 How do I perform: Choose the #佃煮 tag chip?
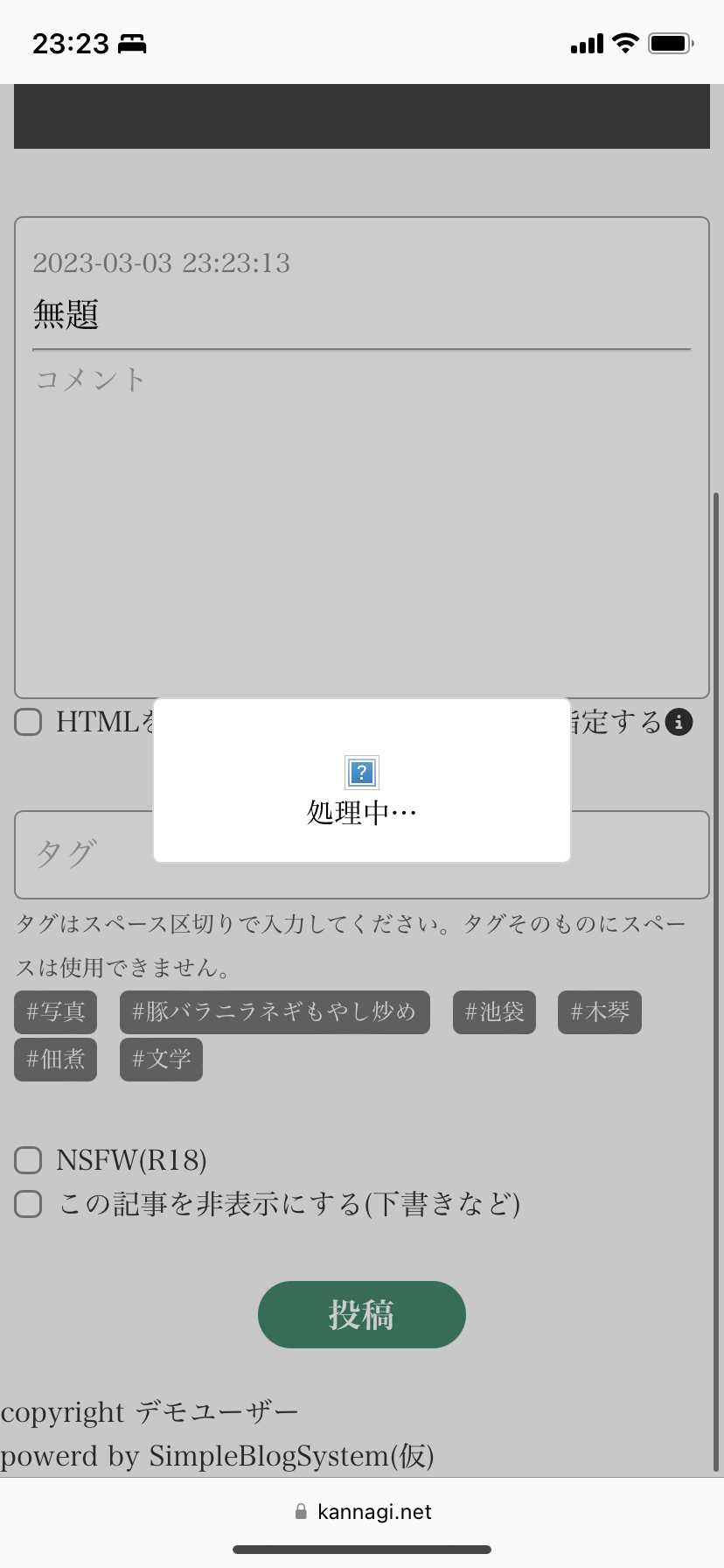(56, 1060)
